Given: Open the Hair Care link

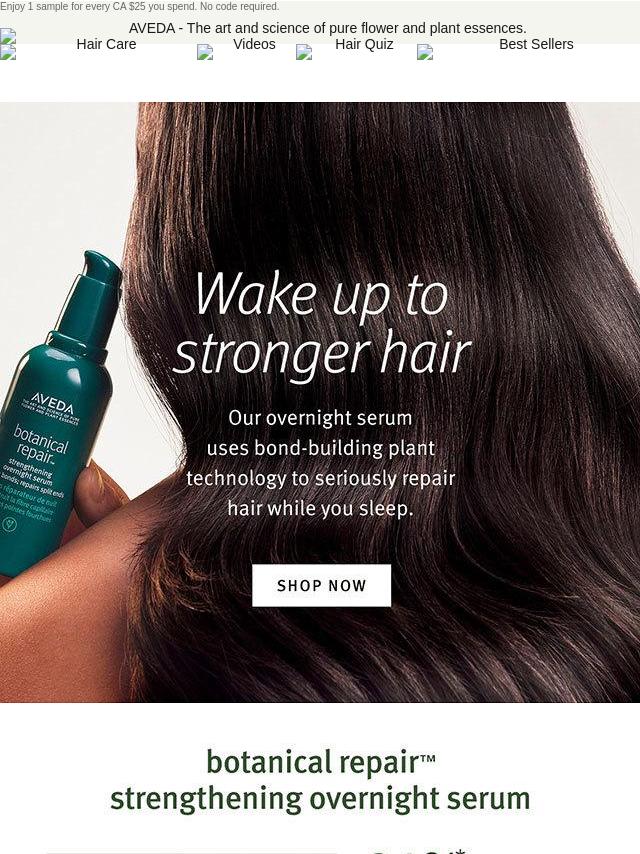Looking at the screenshot, I should pyautogui.click(x=106, y=45).
